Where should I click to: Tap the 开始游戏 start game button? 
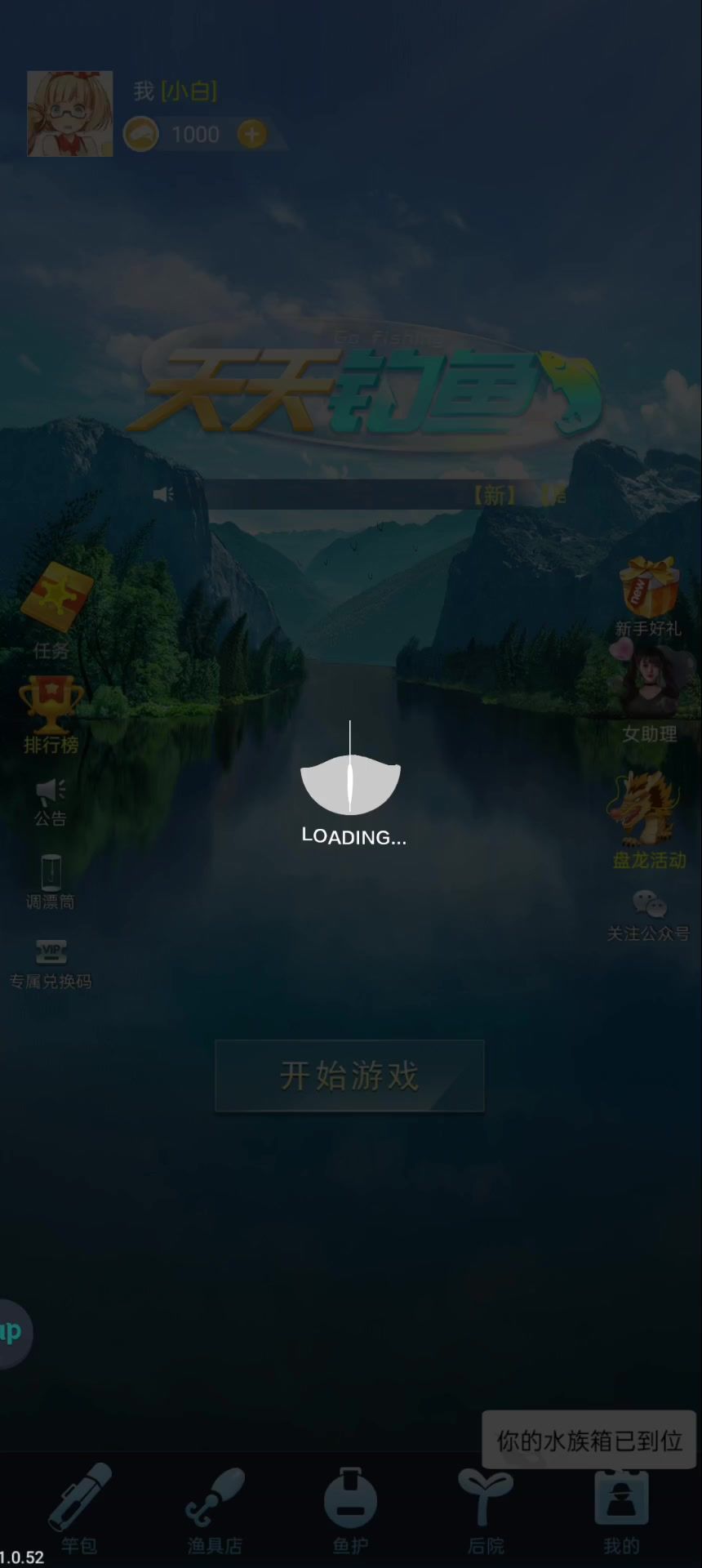point(349,1076)
